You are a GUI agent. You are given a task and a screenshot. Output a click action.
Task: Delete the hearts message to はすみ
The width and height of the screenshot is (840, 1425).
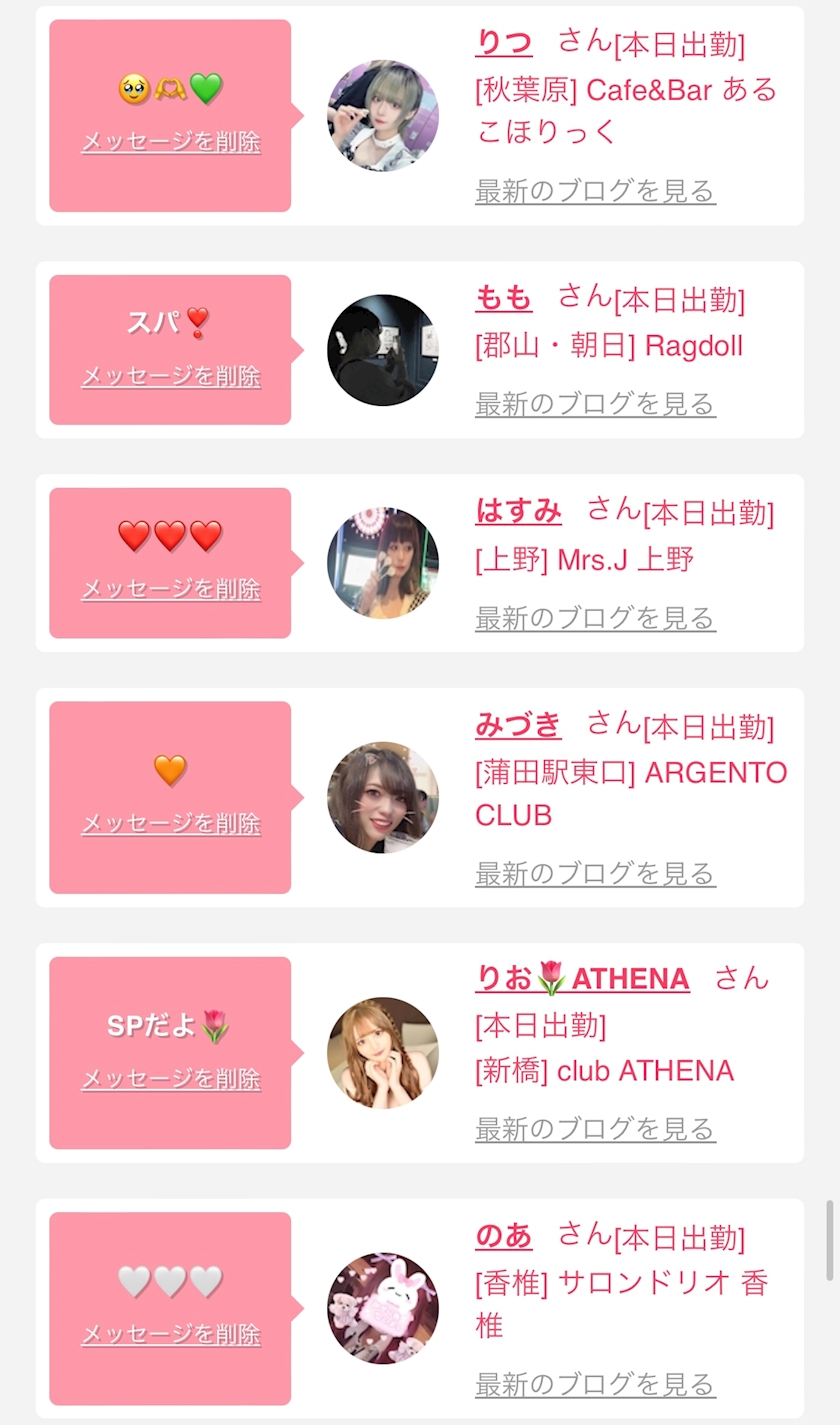click(x=170, y=589)
